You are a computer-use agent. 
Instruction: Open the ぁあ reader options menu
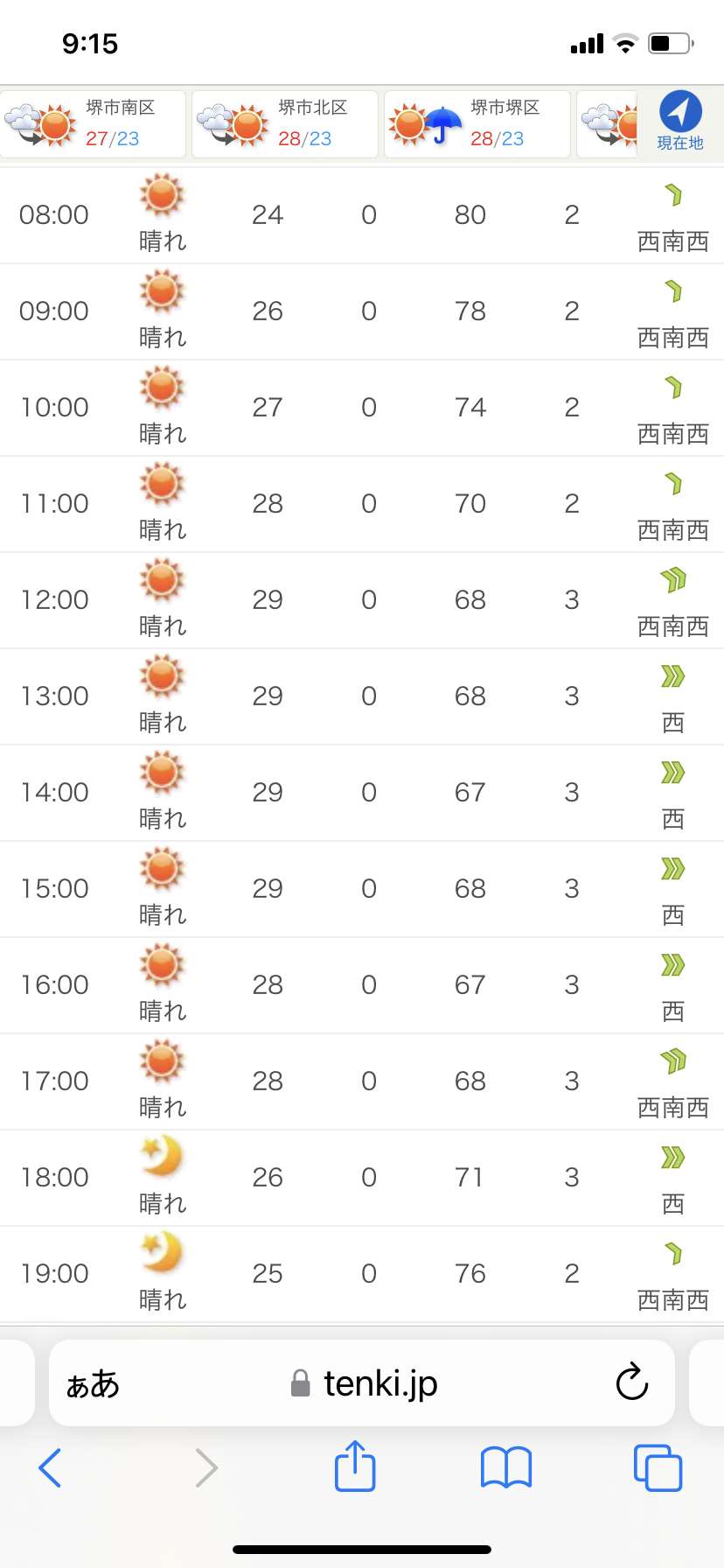coord(93,1384)
